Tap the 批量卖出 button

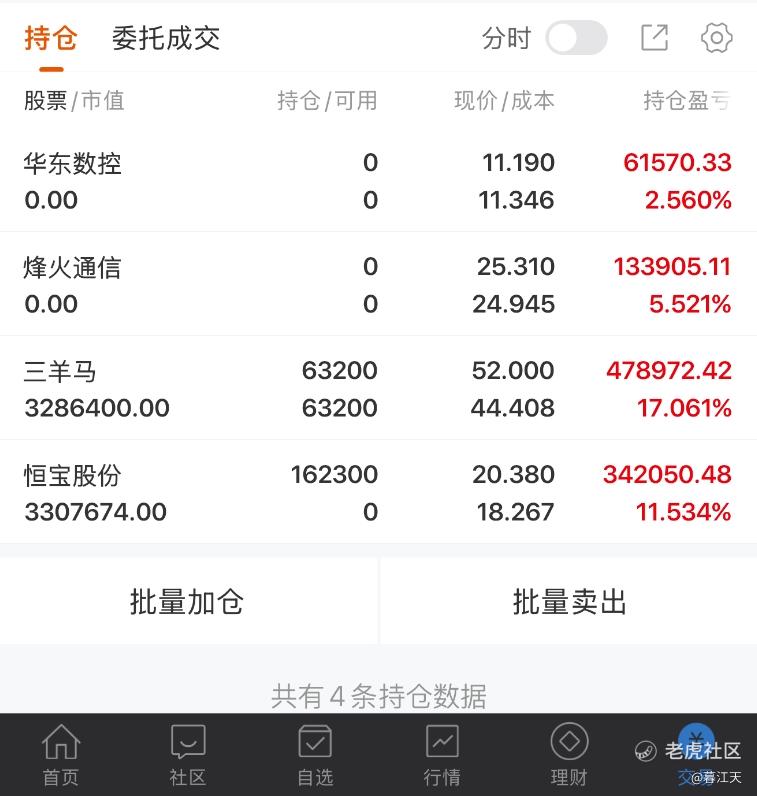[569, 602]
